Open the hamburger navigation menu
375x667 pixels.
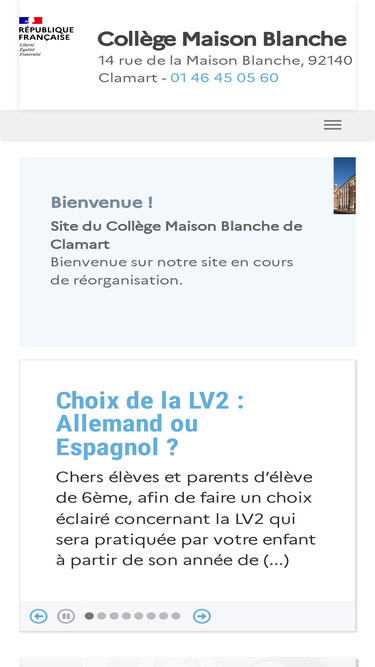pyautogui.click(x=332, y=125)
